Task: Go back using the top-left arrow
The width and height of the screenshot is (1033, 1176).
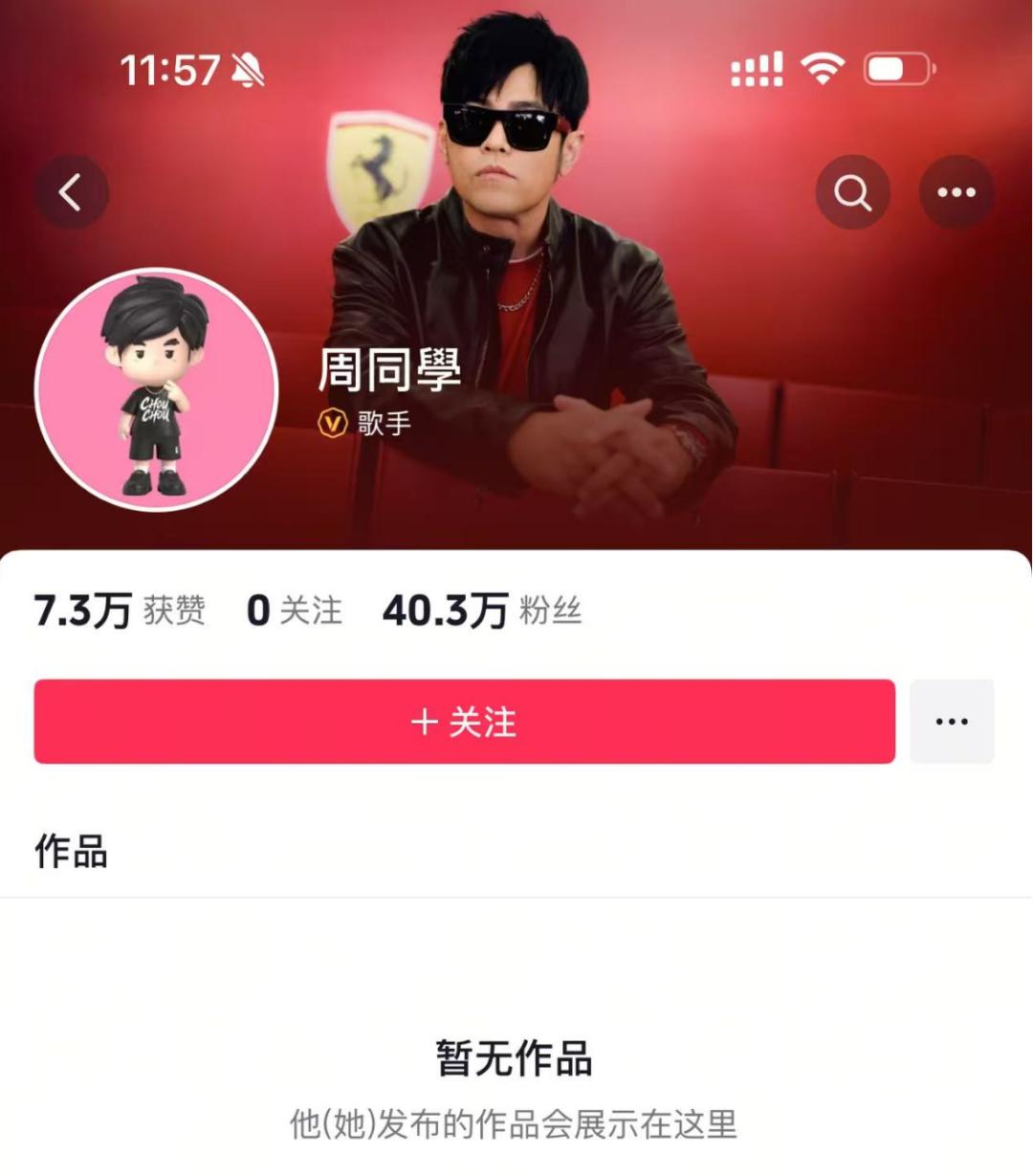Action: [71, 192]
